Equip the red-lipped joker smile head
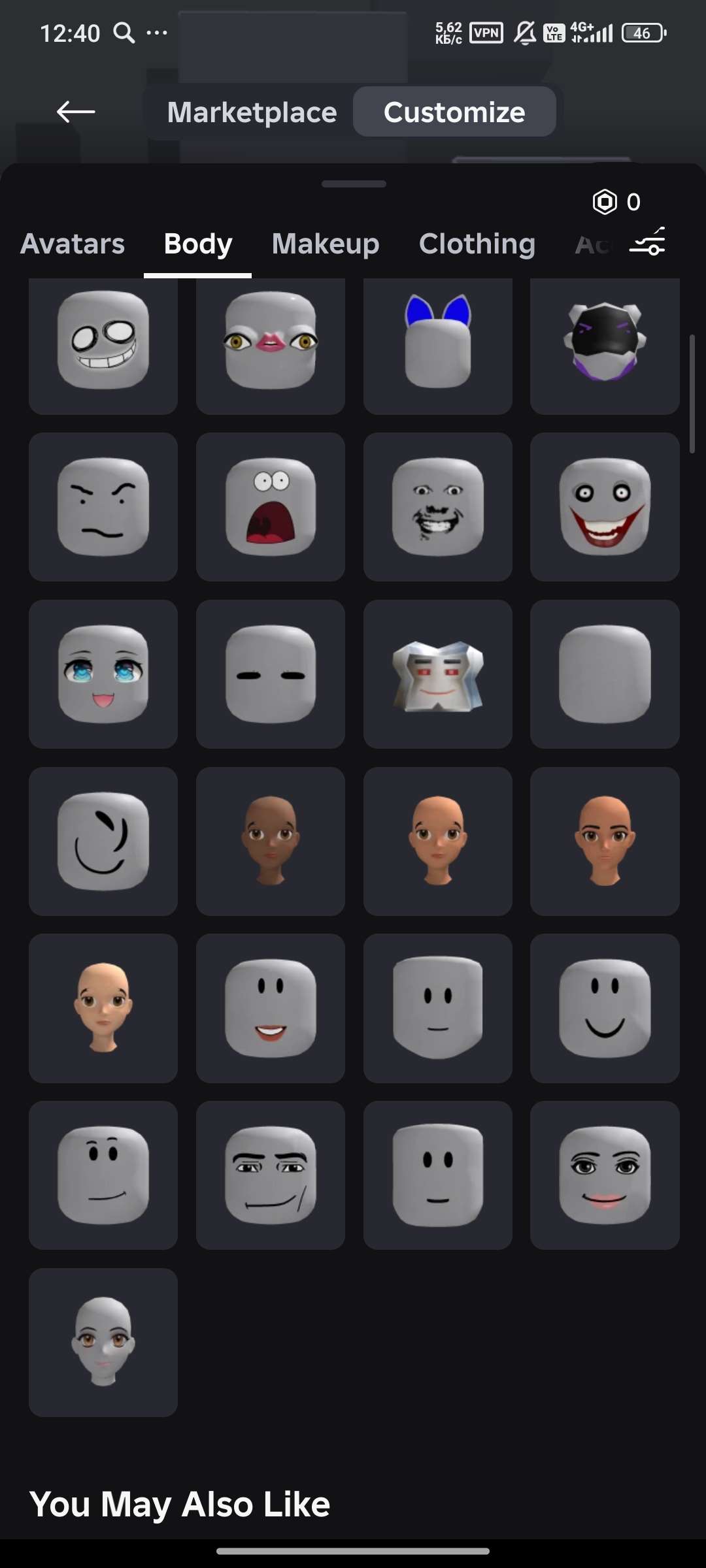Viewport: 706px width, 1568px height. click(x=605, y=507)
